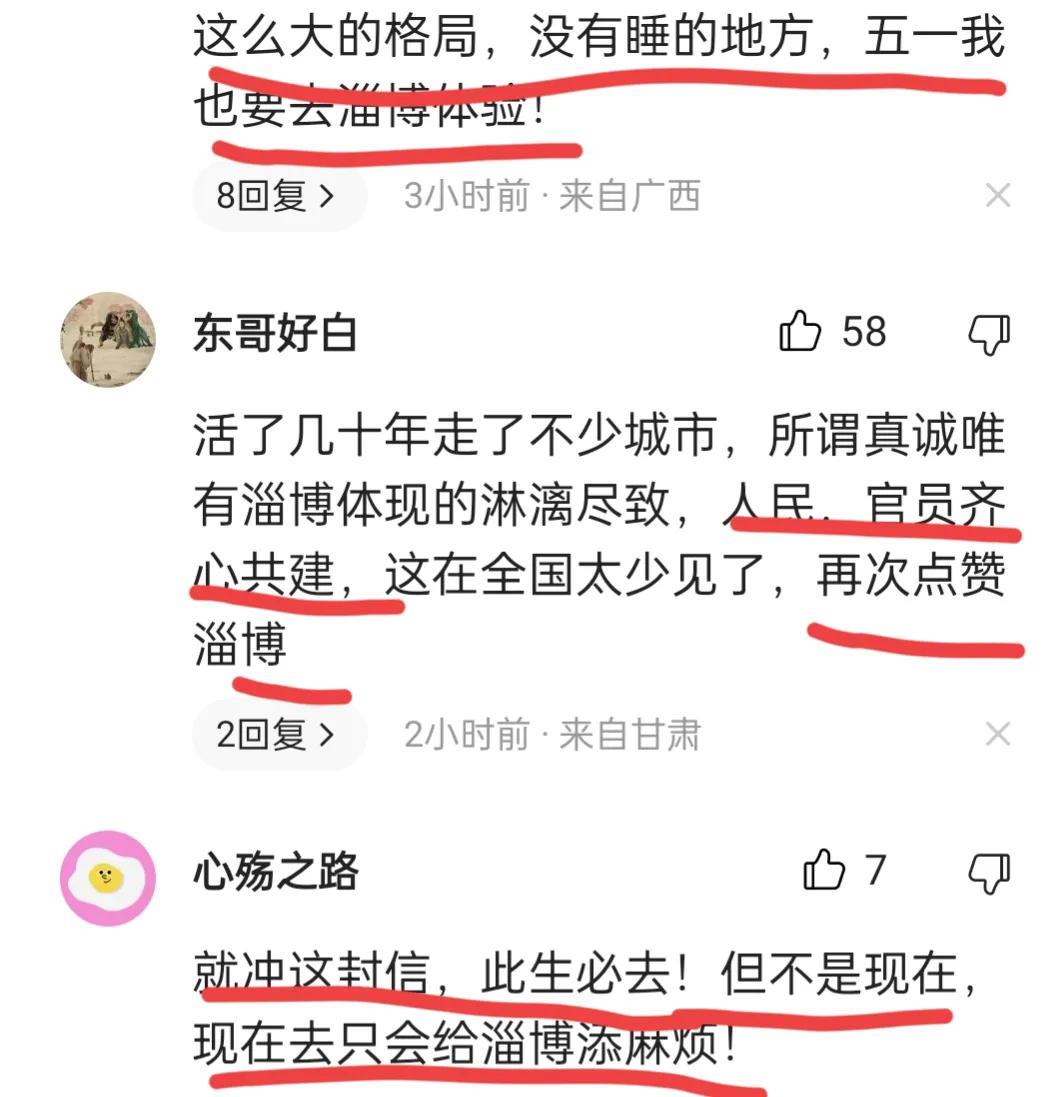Dislike 东哥好白's comment
The image size is (1058, 1097).
[990, 333]
